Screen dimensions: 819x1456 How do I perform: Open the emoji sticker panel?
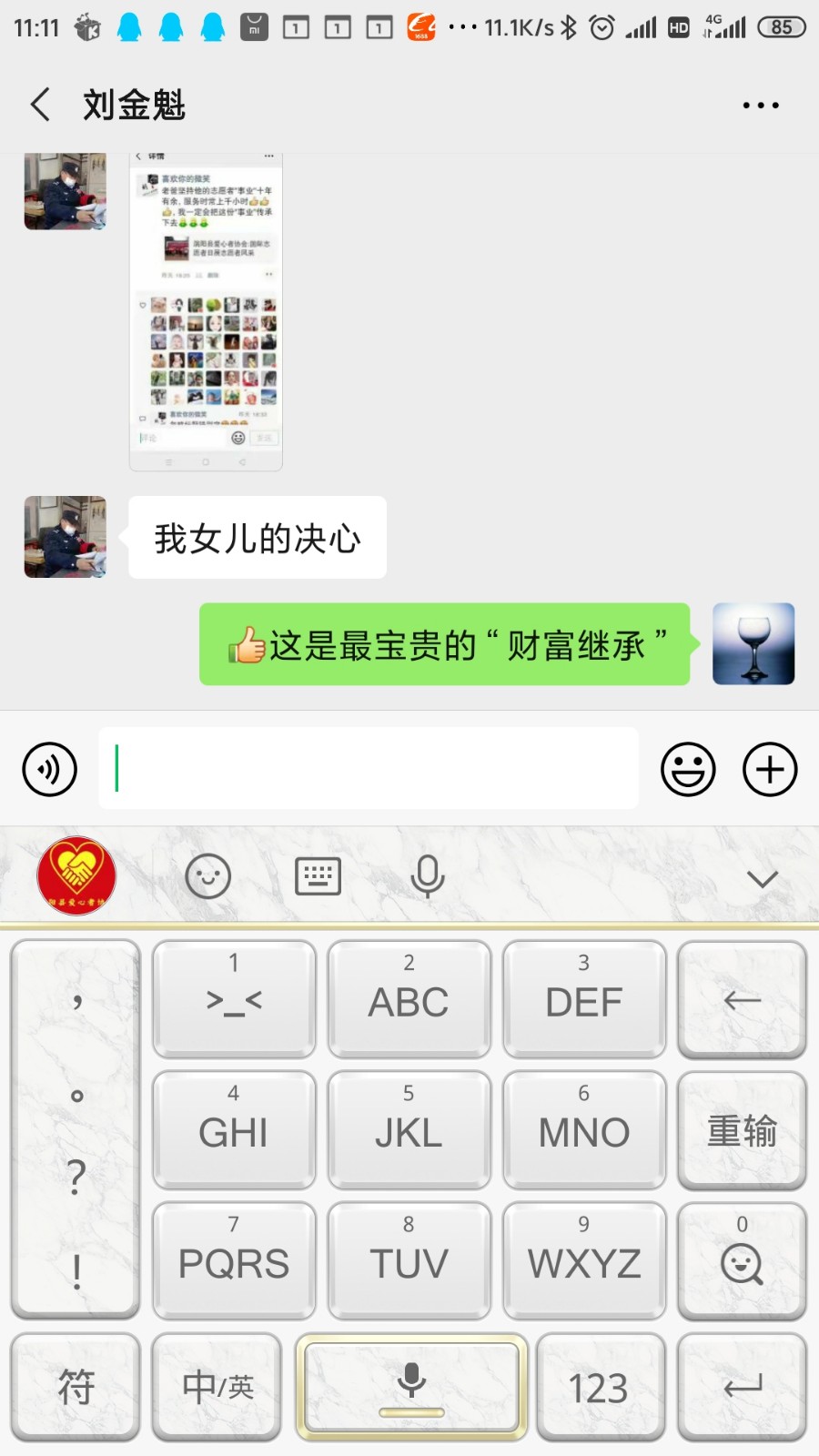pyautogui.click(x=688, y=770)
